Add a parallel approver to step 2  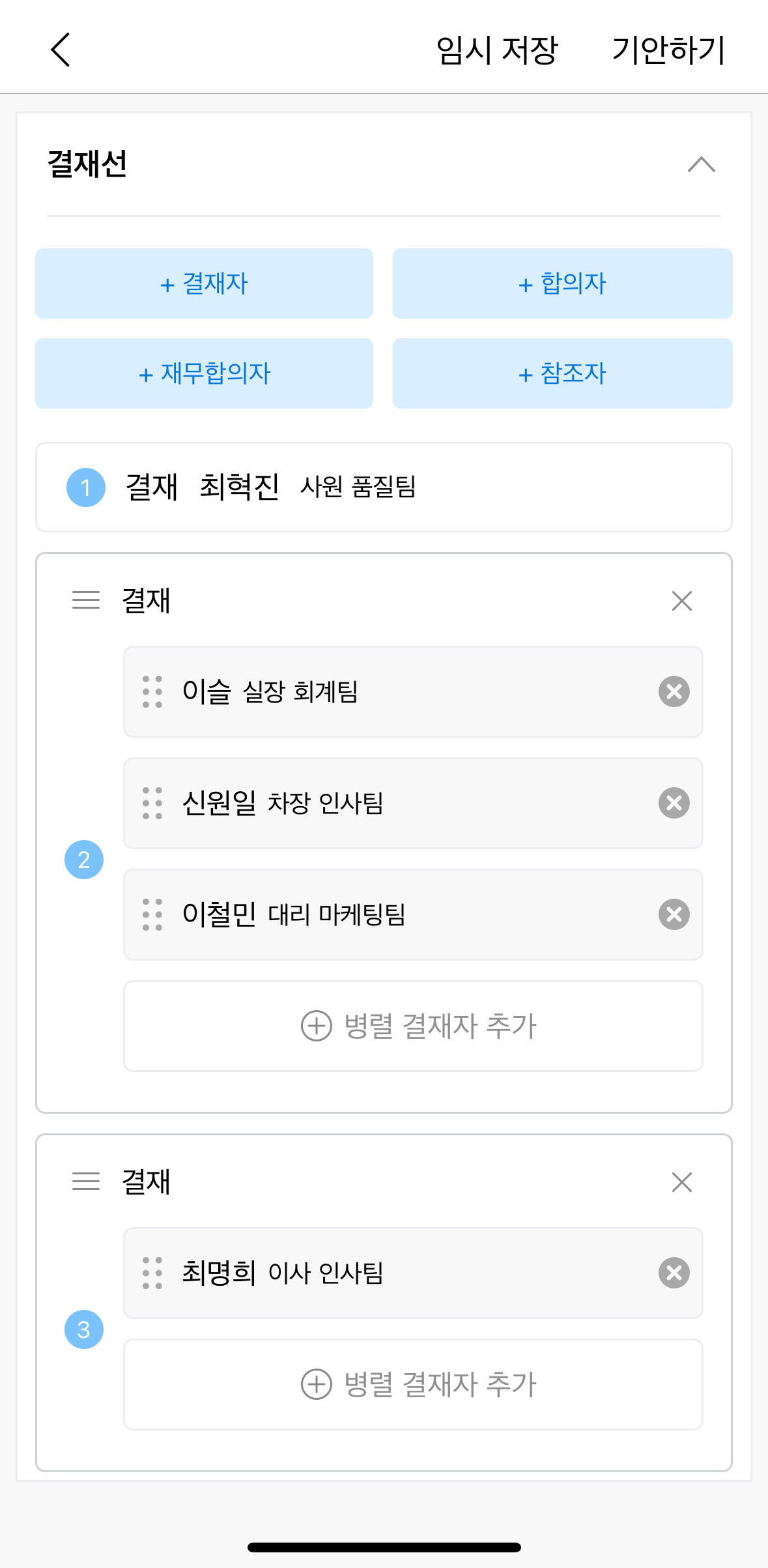pos(413,1026)
